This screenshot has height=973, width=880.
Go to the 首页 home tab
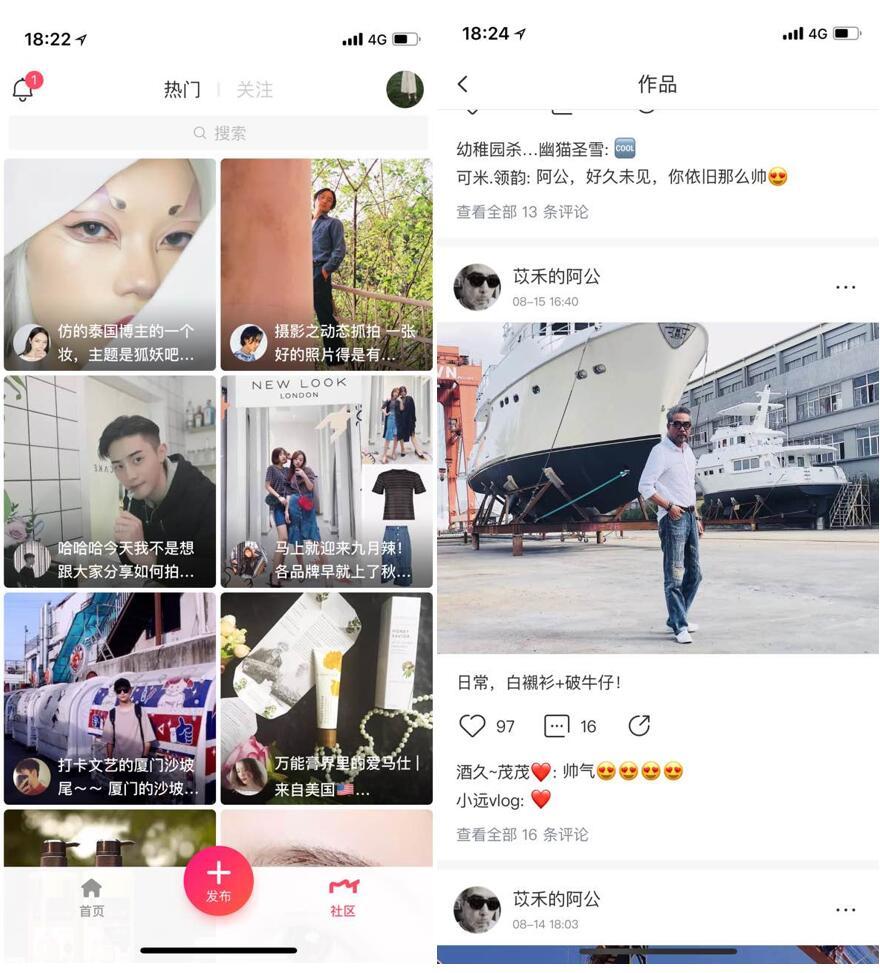click(92, 897)
